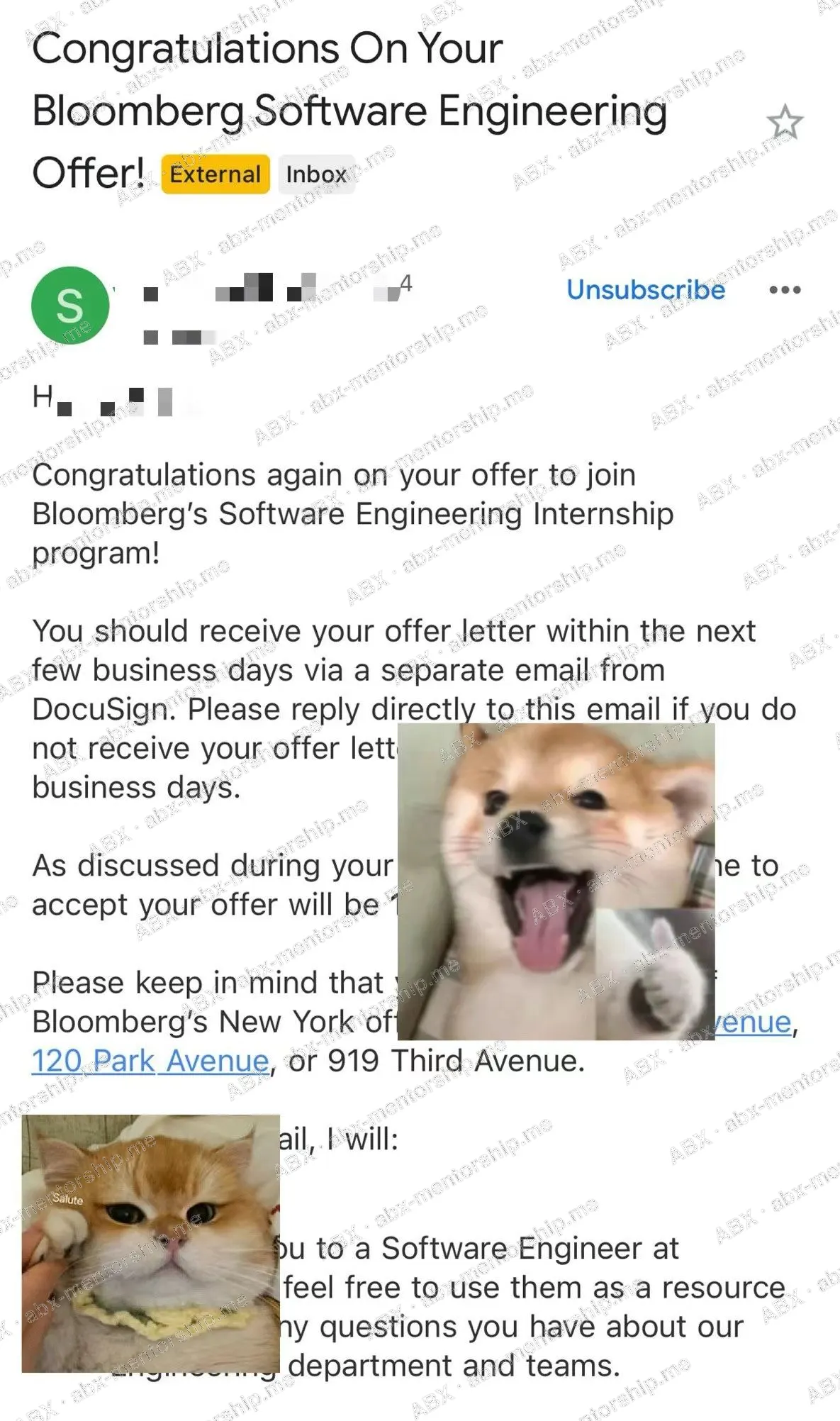Open the 120 Park Avenue address link
Image resolution: width=840 pixels, height=1421 pixels.
pyautogui.click(x=151, y=1061)
